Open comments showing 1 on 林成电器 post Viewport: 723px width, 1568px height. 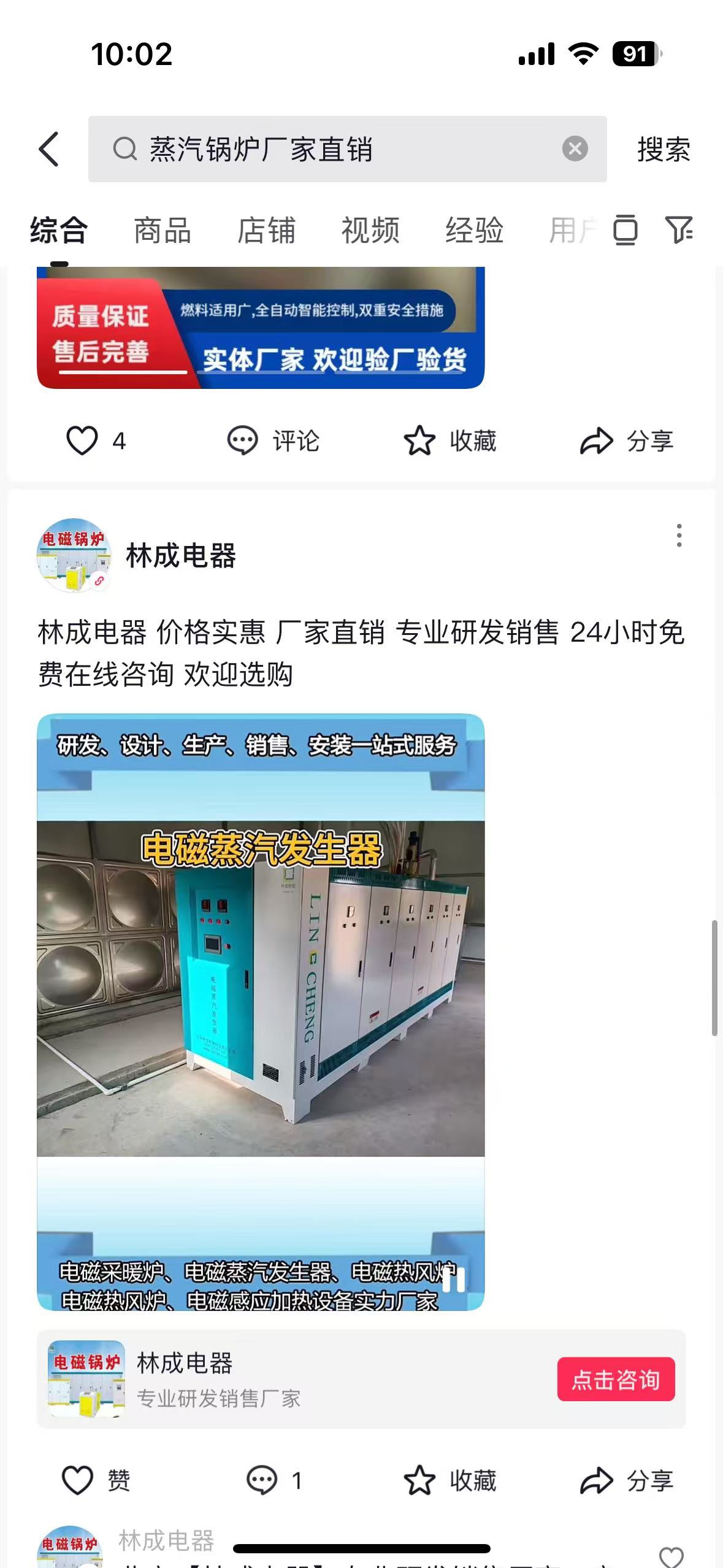[x=274, y=1480]
